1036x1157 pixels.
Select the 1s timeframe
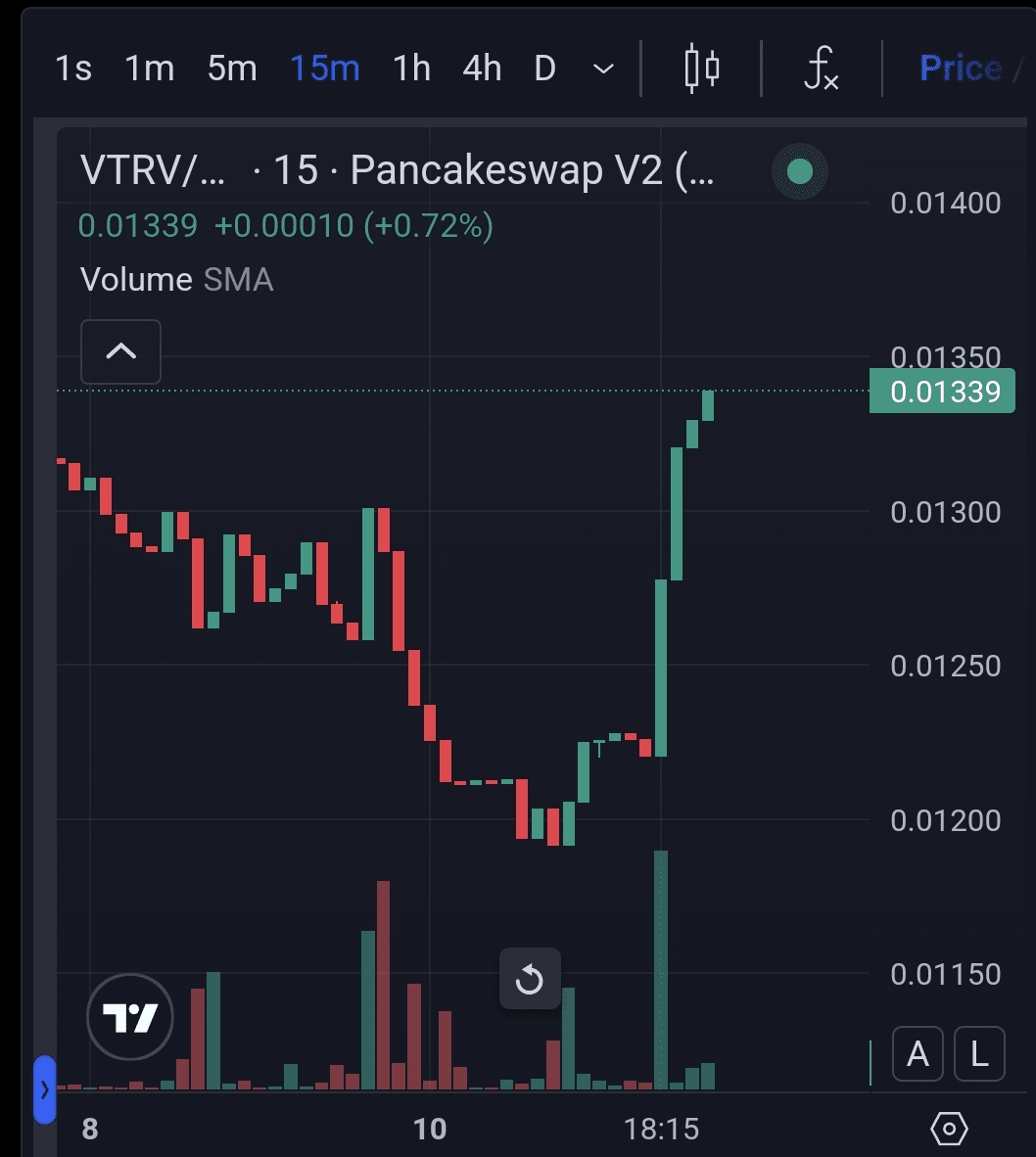[73, 69]
